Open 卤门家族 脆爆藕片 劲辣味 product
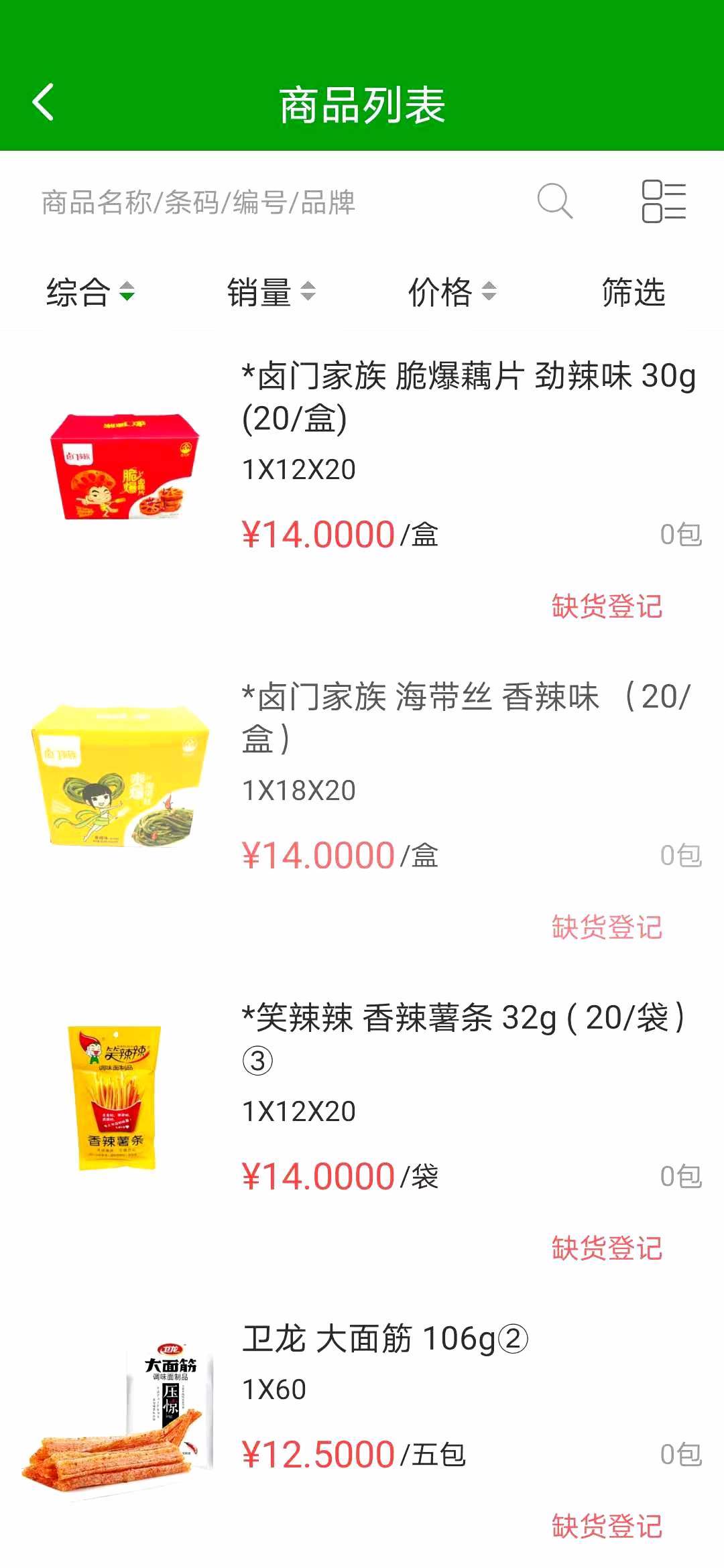This screenshot has height=1568, width=724. (468, 396)
